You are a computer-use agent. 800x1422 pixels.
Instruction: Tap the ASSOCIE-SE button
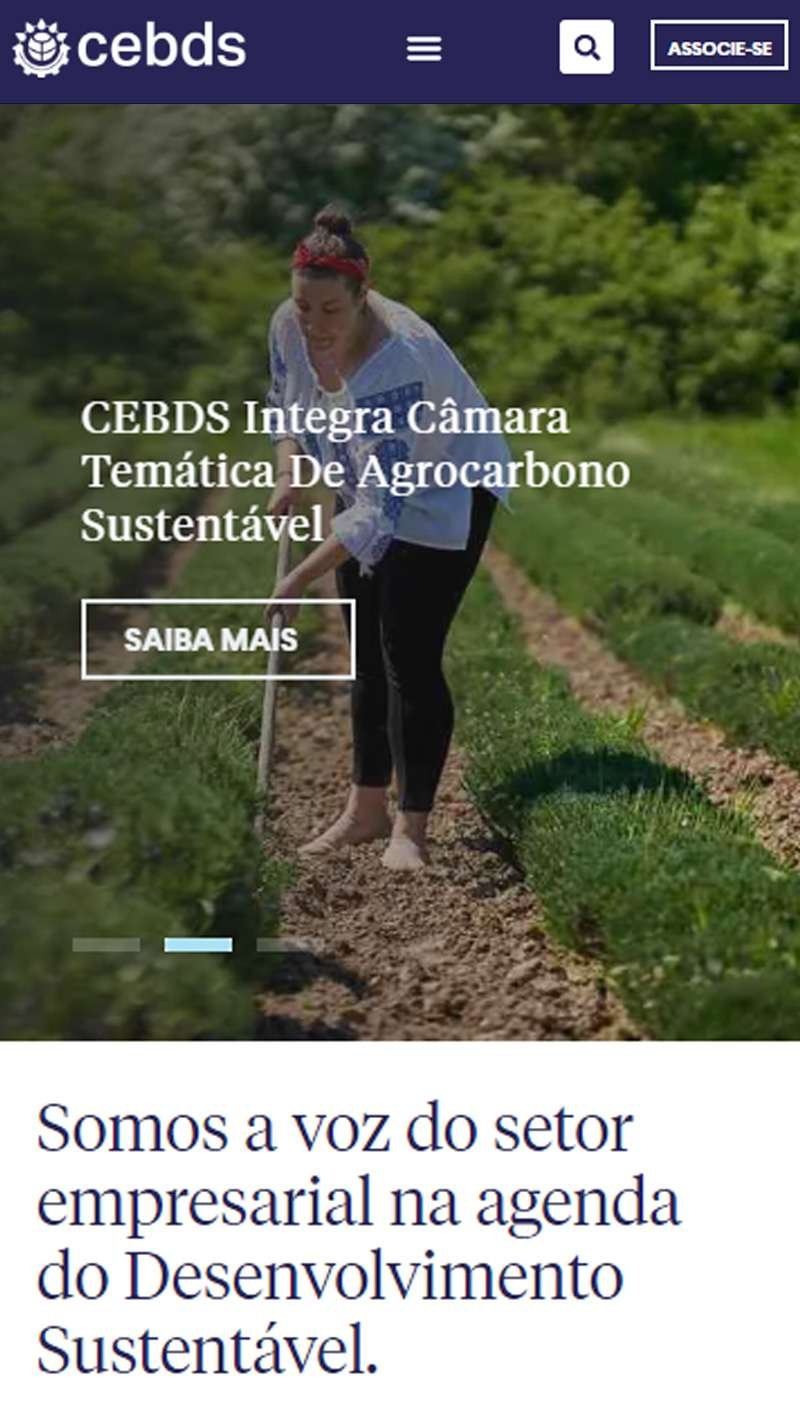pos(719,47)
